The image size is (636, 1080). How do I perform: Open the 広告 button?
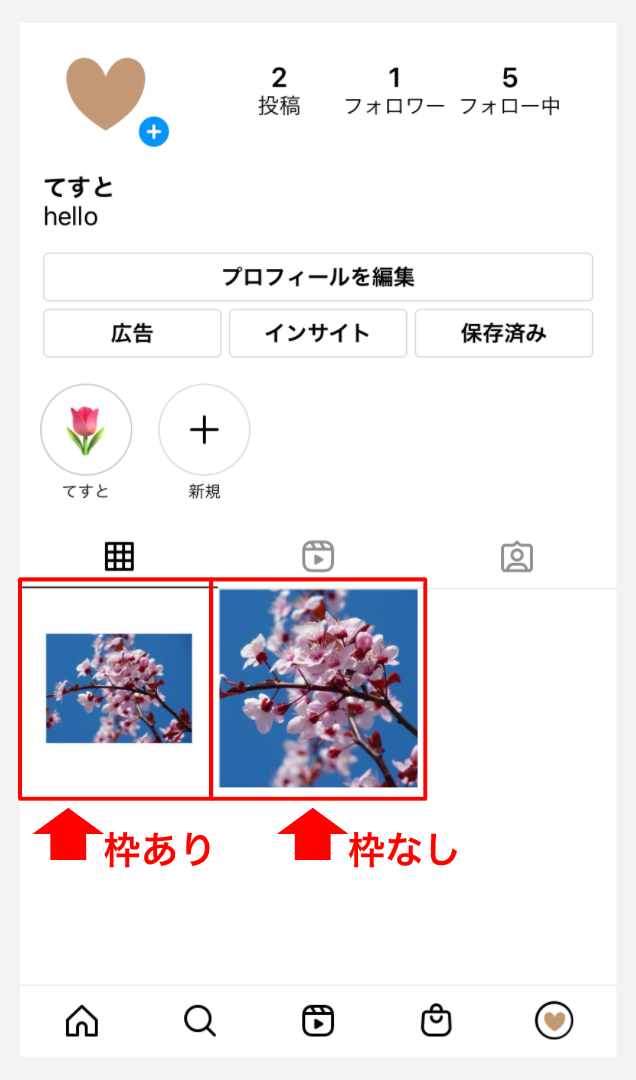pos(132,333)
